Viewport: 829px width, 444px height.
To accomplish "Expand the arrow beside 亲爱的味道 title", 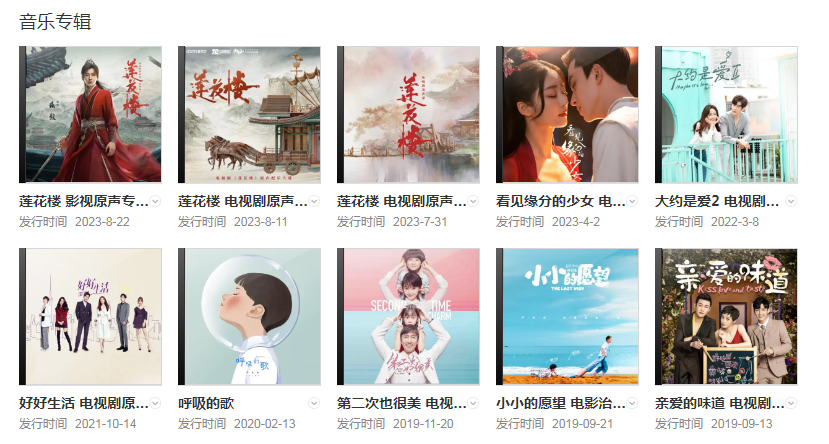I will click(x=792, y=404).
